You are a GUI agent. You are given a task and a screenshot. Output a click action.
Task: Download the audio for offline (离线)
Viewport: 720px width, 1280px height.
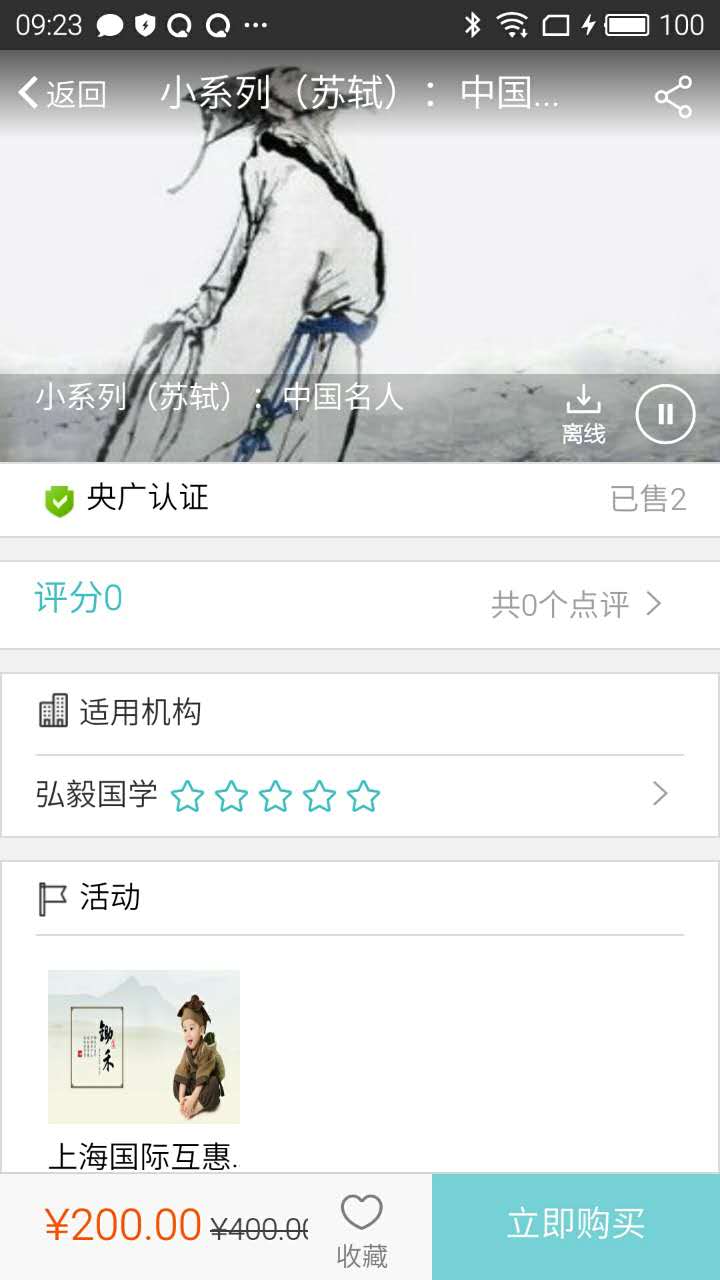pos(583,414)
